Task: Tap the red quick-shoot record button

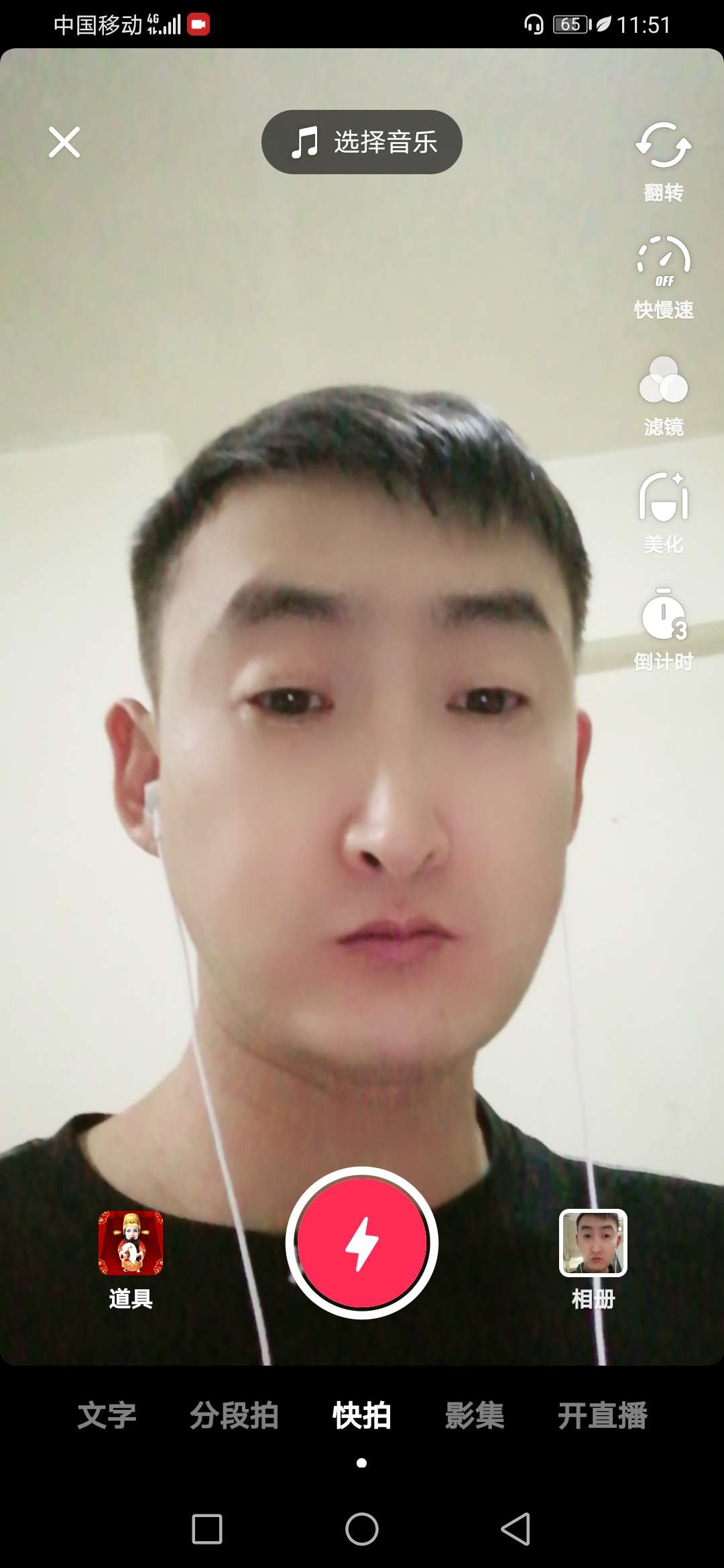Action: (x=362, y=1243)
